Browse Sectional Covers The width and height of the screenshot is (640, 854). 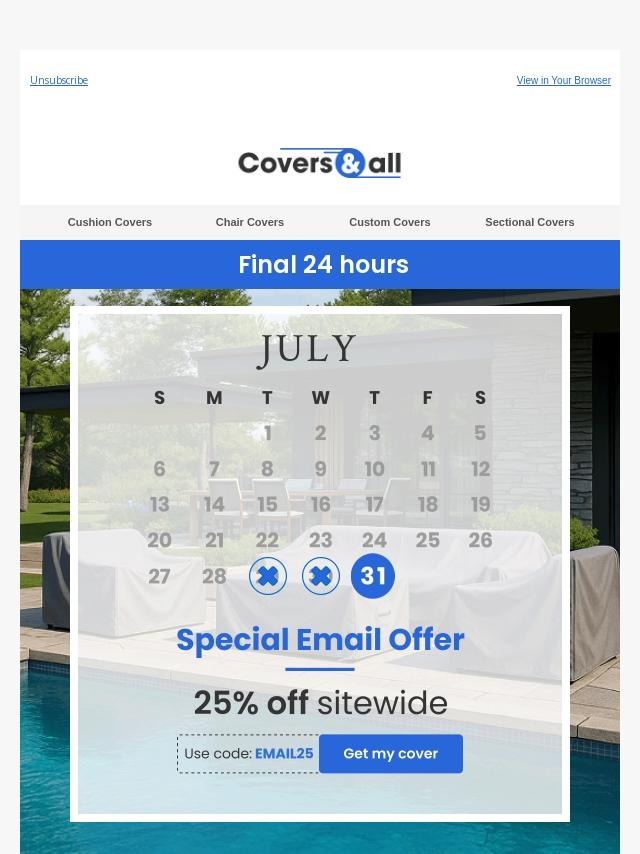pos(529,222)
